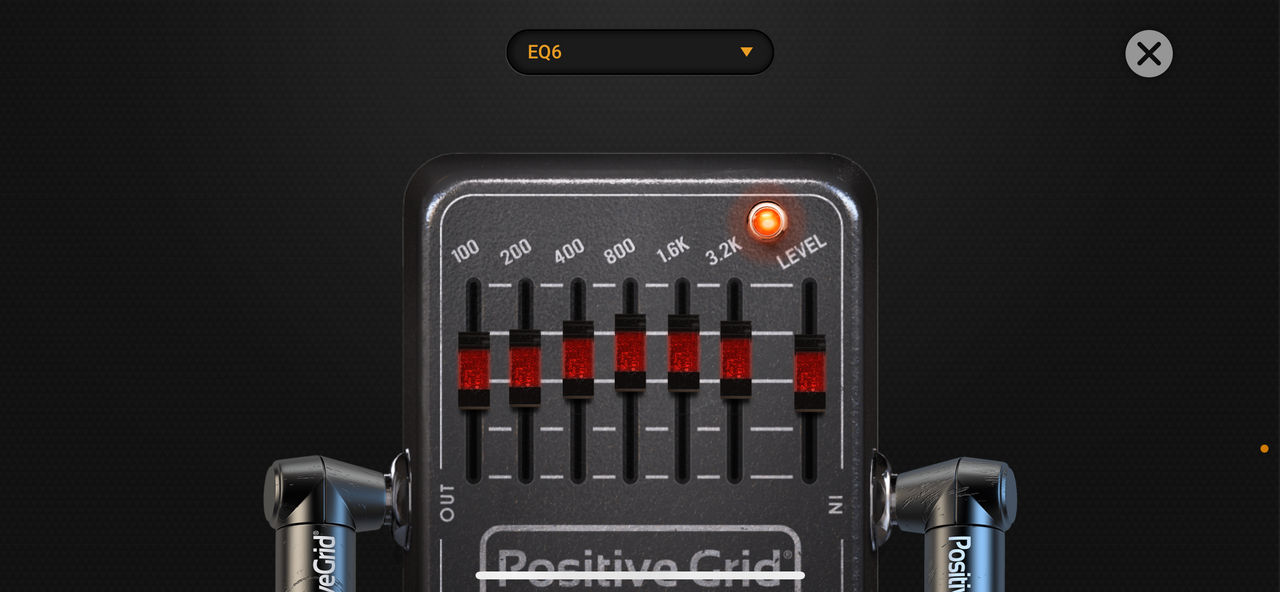Close the pedal editor
This screenshot has width=1280, height=592.
coord(1148,54)
